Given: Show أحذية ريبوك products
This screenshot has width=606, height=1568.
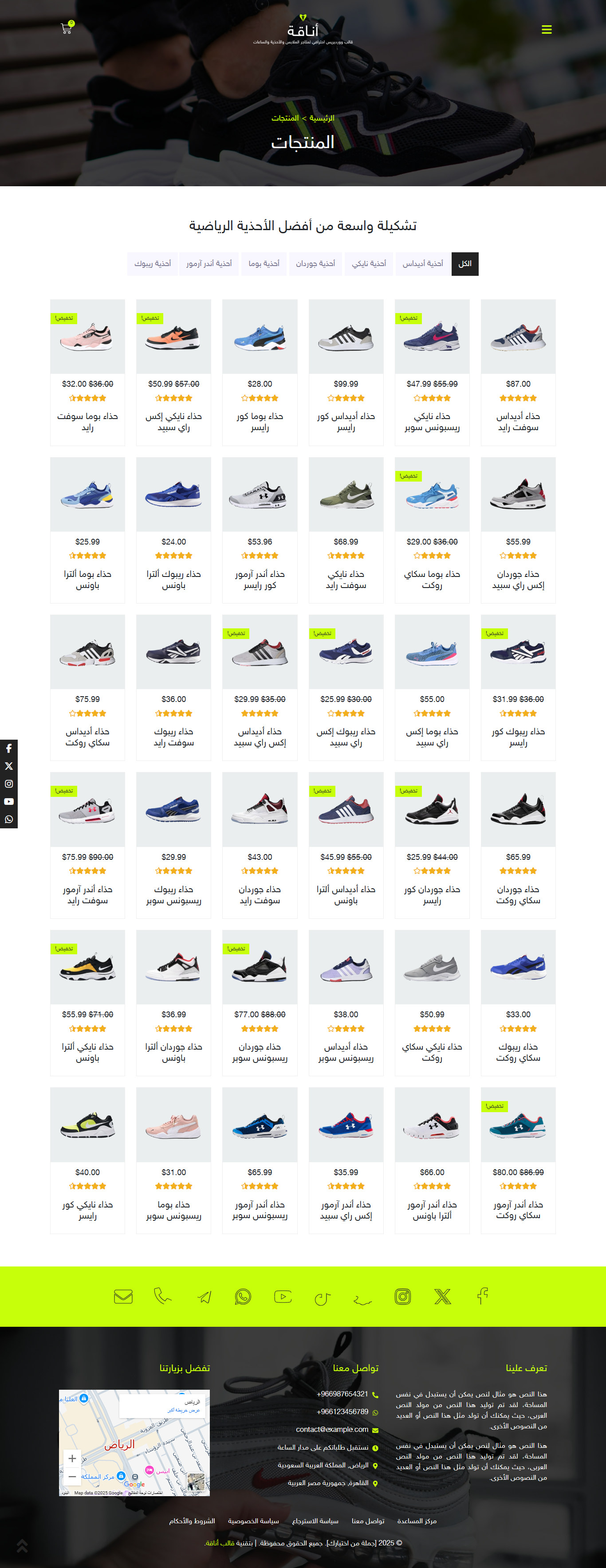Looking at the screenshot, I should 153,263.
